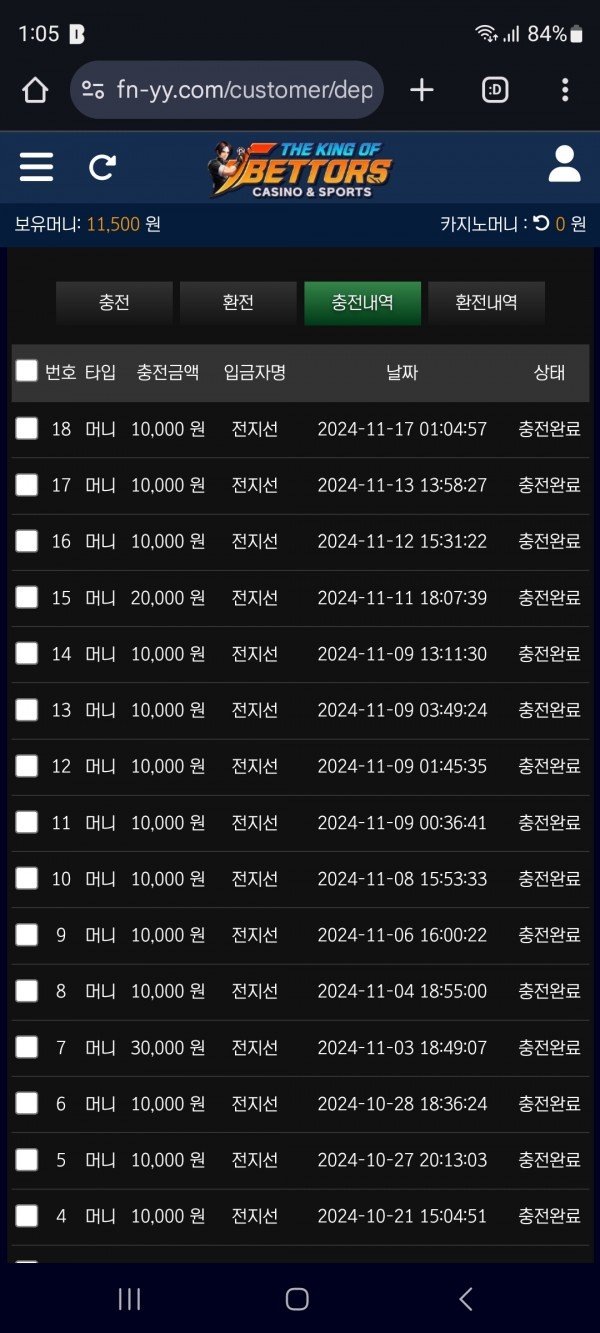Switch to the 충전 tab
This screenshot has height=1333, width=600.
(114, 303)
